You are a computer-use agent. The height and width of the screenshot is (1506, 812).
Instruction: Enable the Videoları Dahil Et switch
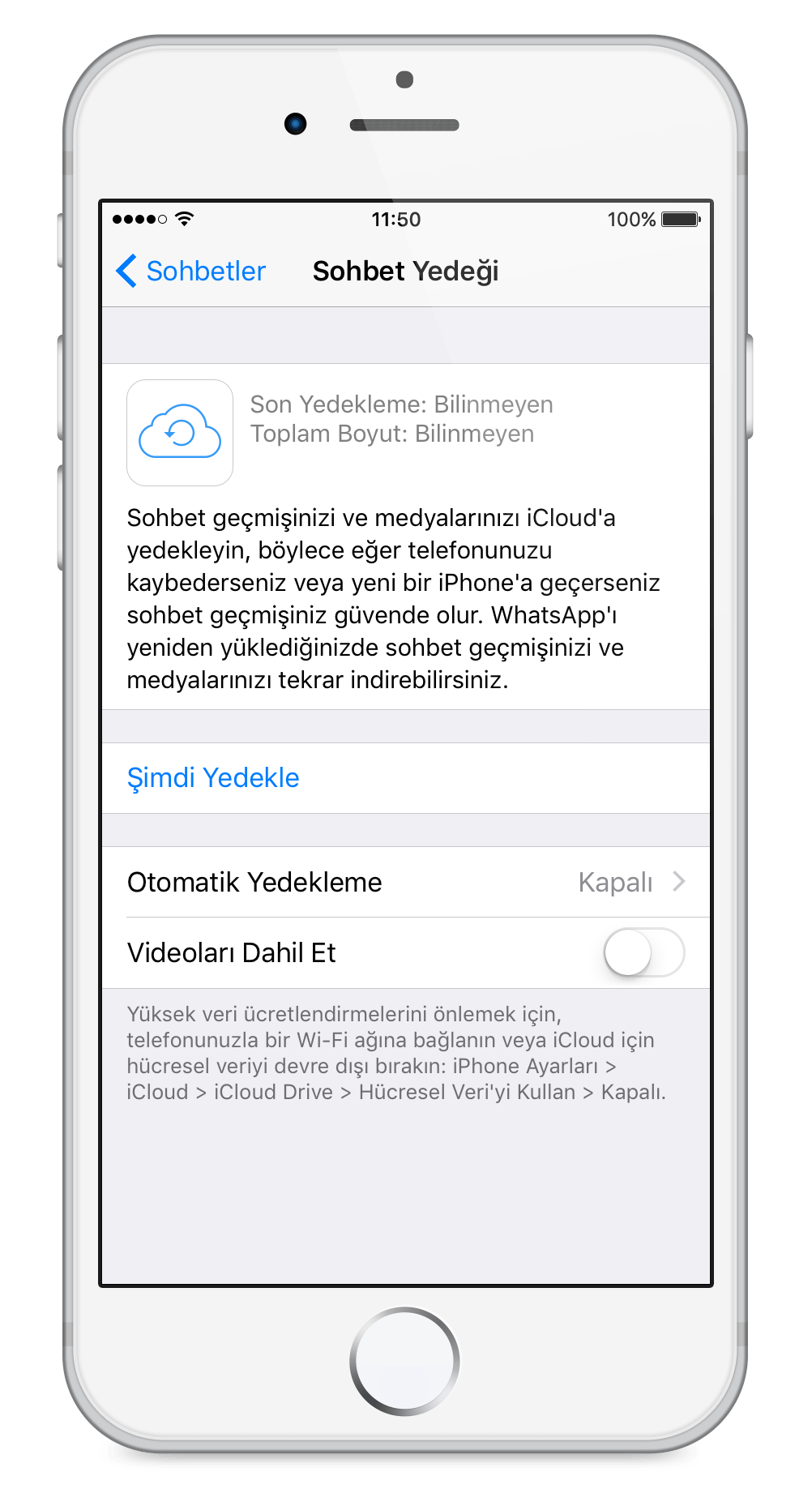coord(643,952)
